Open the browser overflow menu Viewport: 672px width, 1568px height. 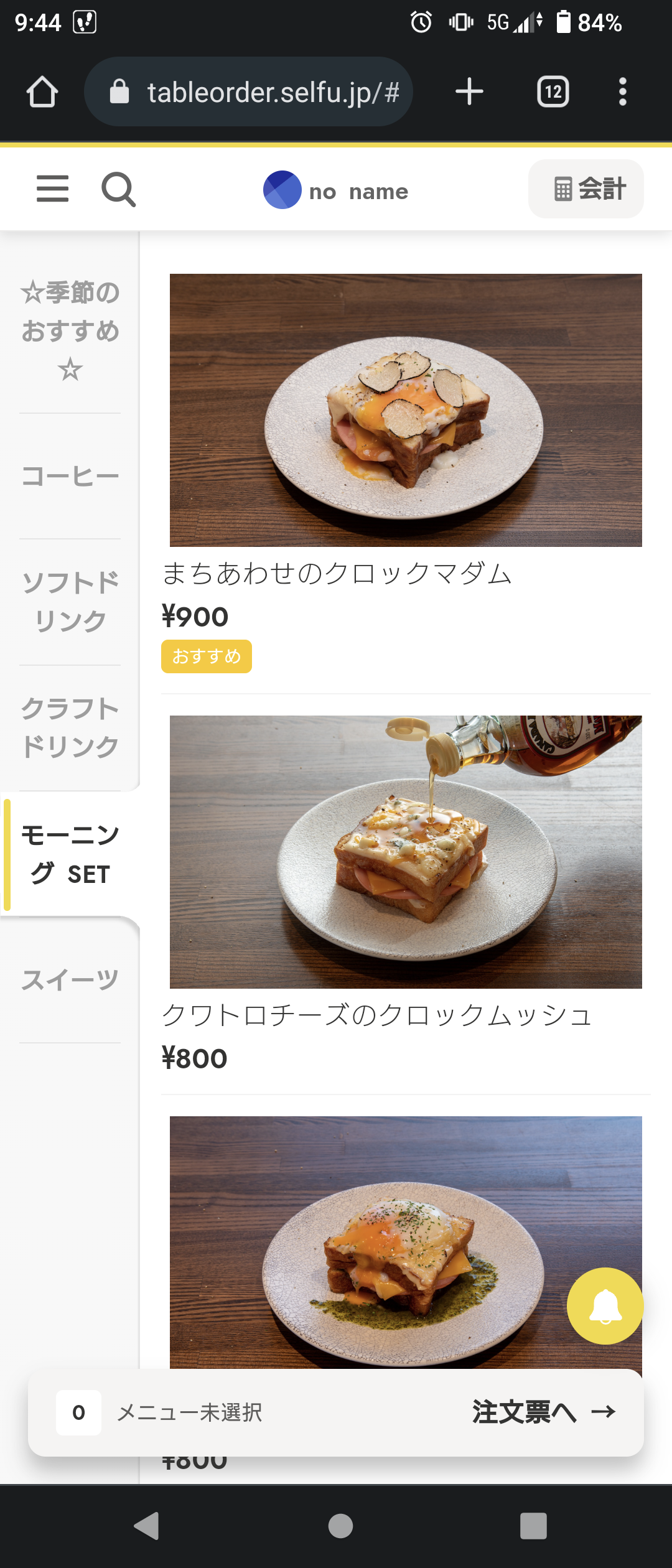tap(622, 92)
